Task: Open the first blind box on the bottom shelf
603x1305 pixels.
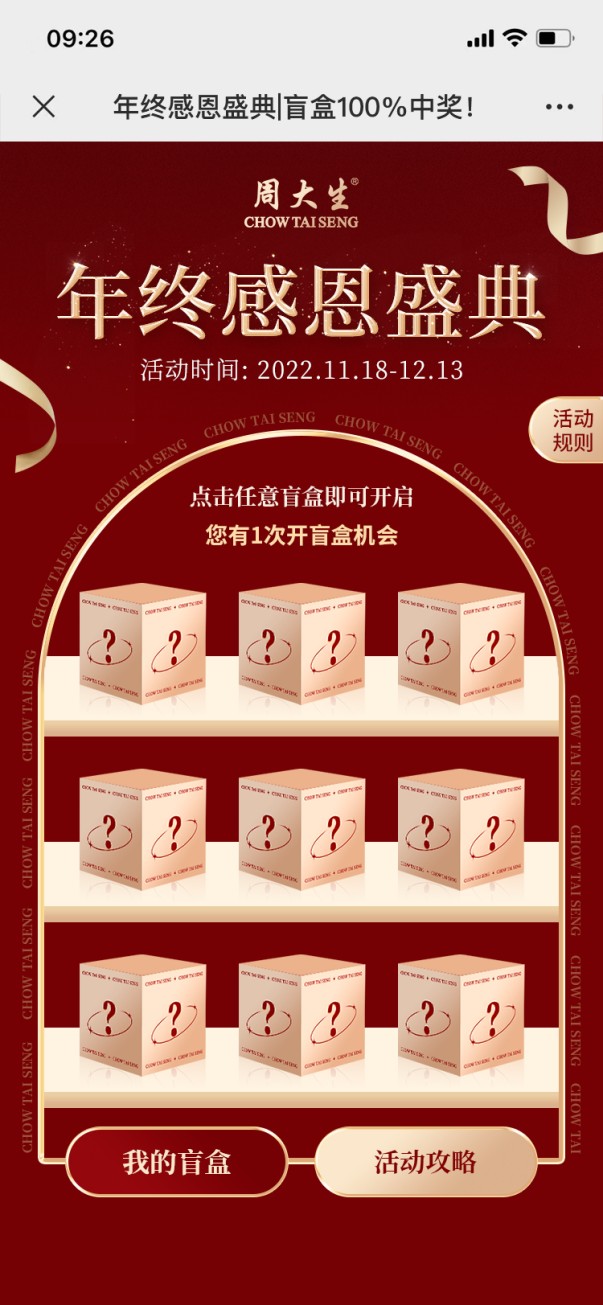Action: [x=142, y=1015]
